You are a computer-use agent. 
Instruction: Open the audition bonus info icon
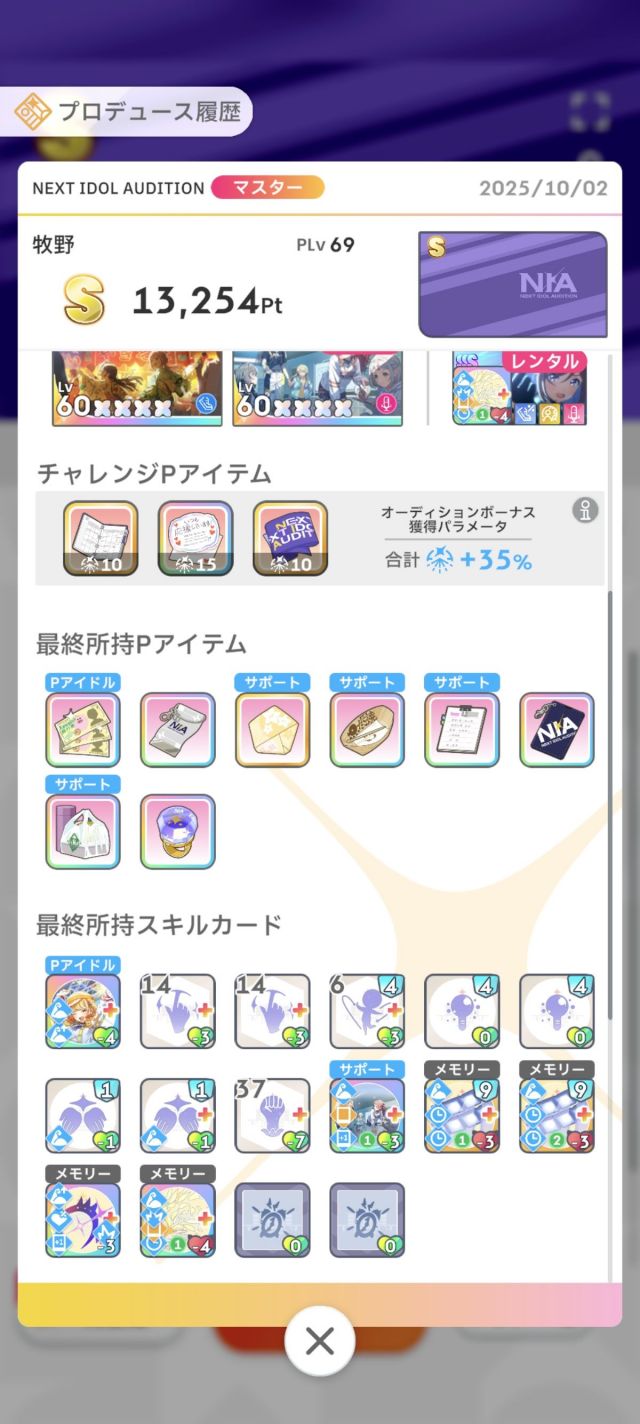point(586,510)
